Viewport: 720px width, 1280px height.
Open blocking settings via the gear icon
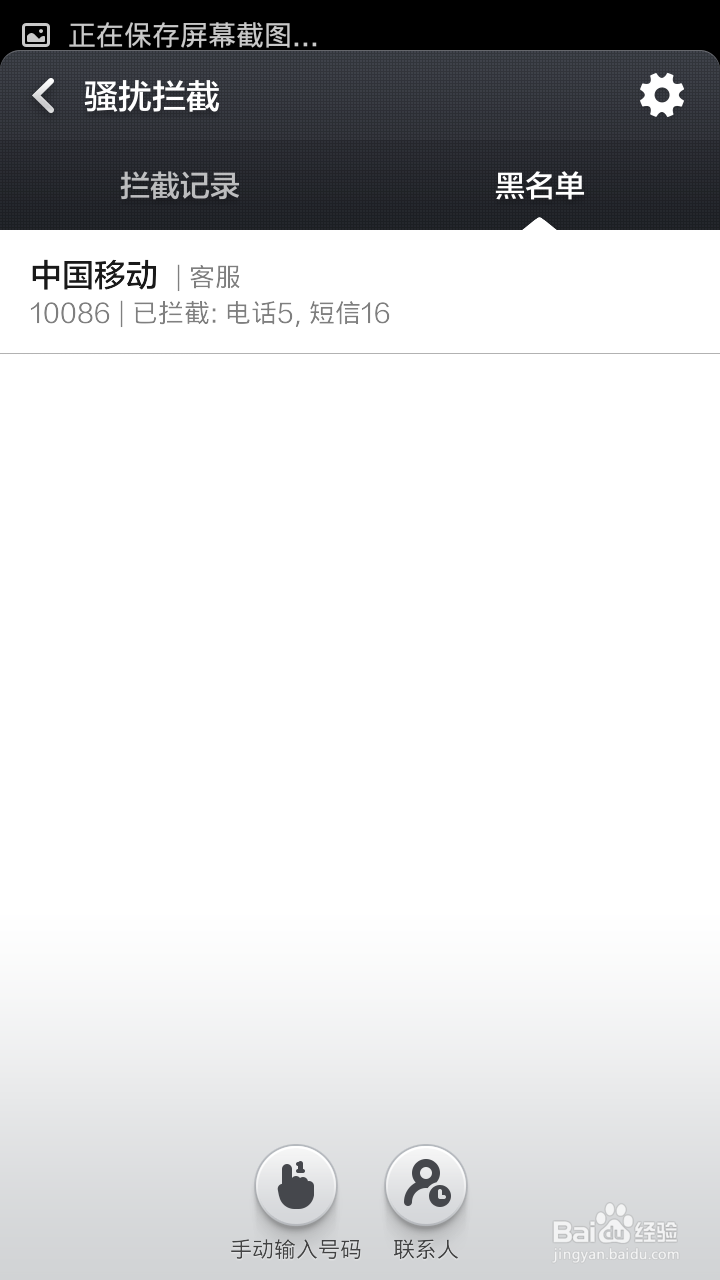tap(662, 96)
